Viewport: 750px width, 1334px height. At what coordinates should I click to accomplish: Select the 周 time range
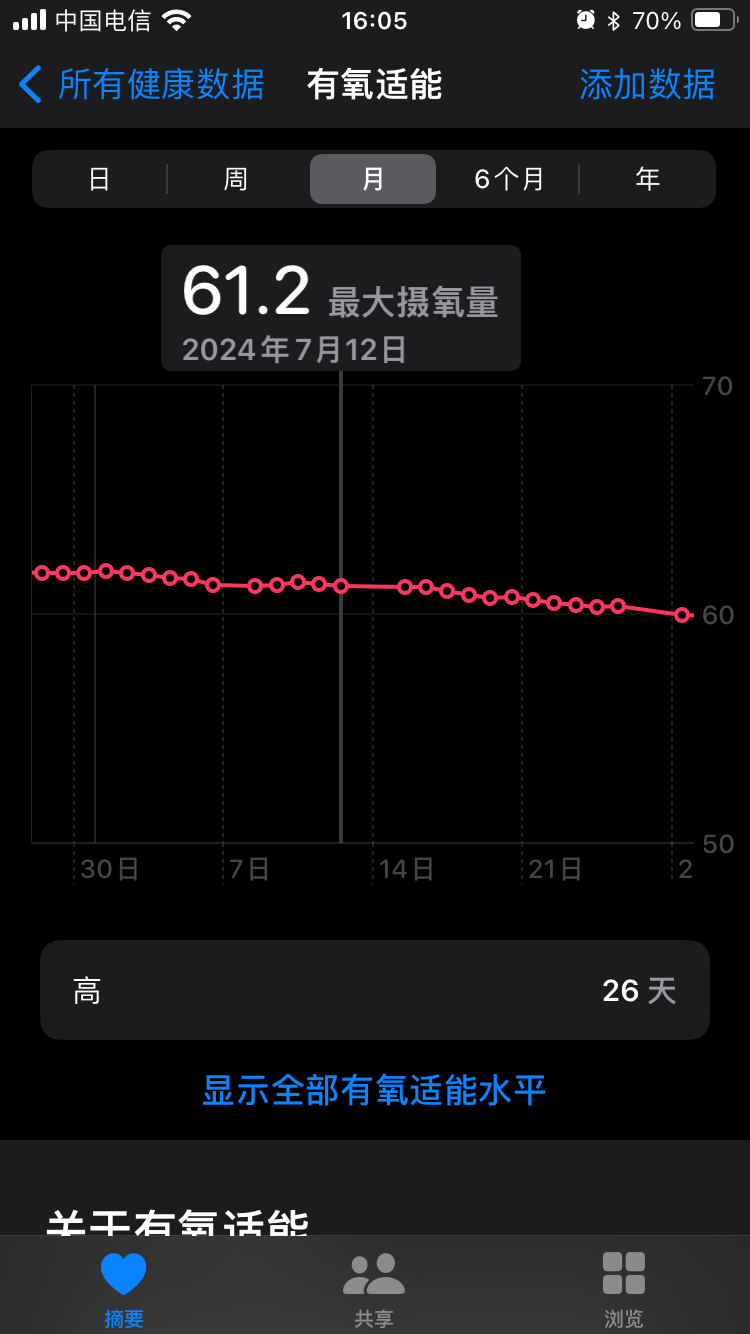coord(235,180)
